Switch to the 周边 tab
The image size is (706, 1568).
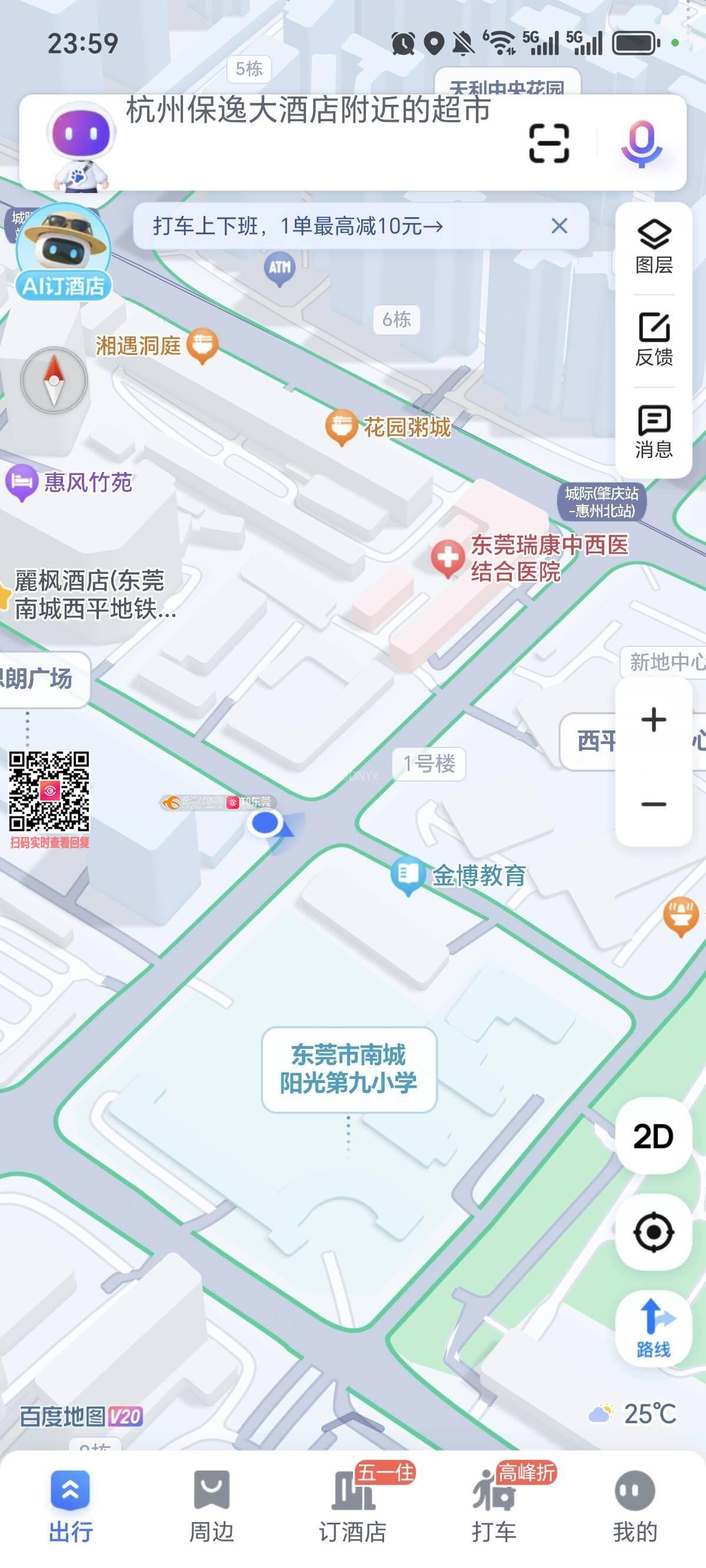coord(211,1506)
